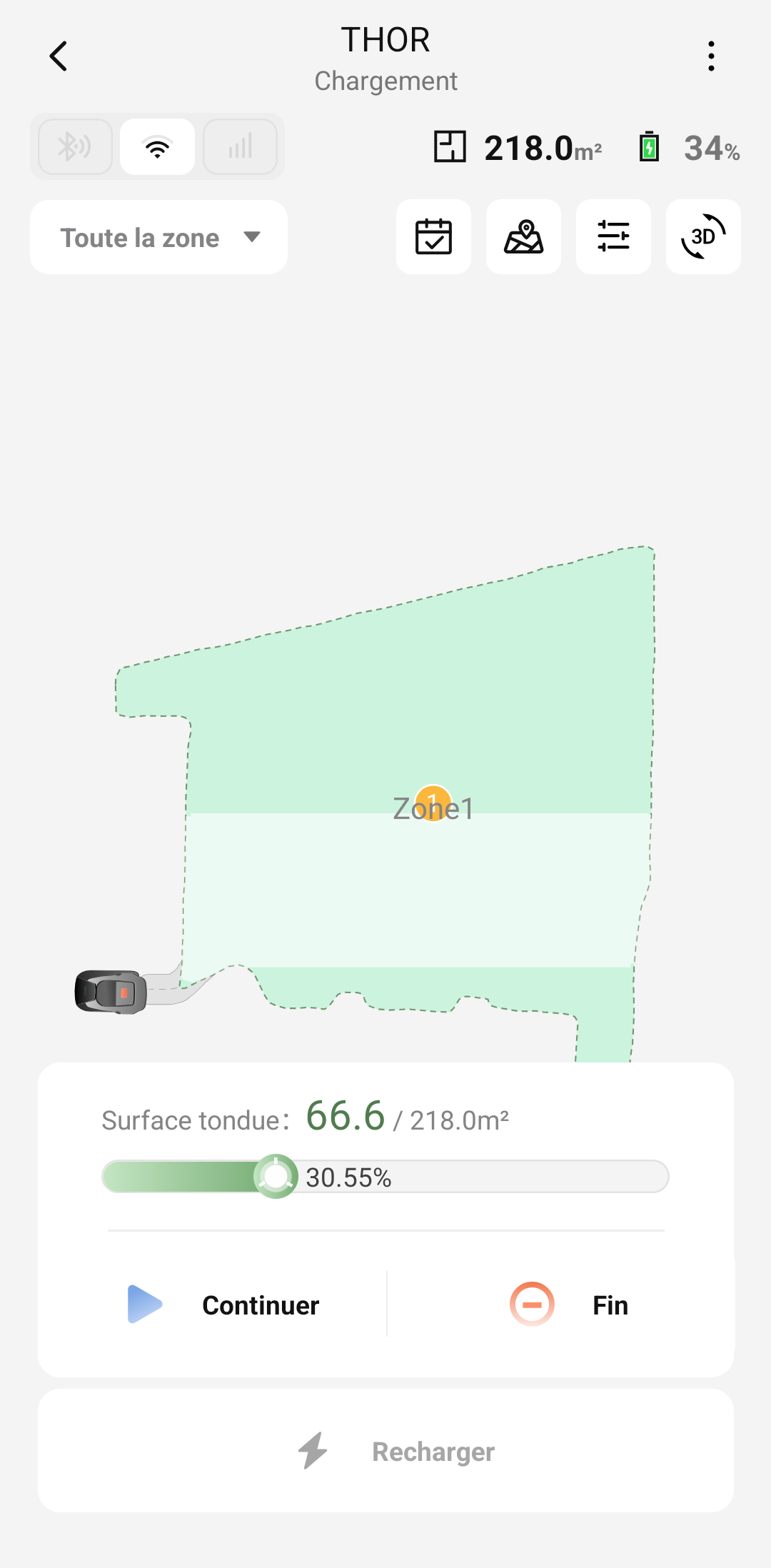Go back with the top-left arrow
The image size is (771, 1568).
[59, 56]
